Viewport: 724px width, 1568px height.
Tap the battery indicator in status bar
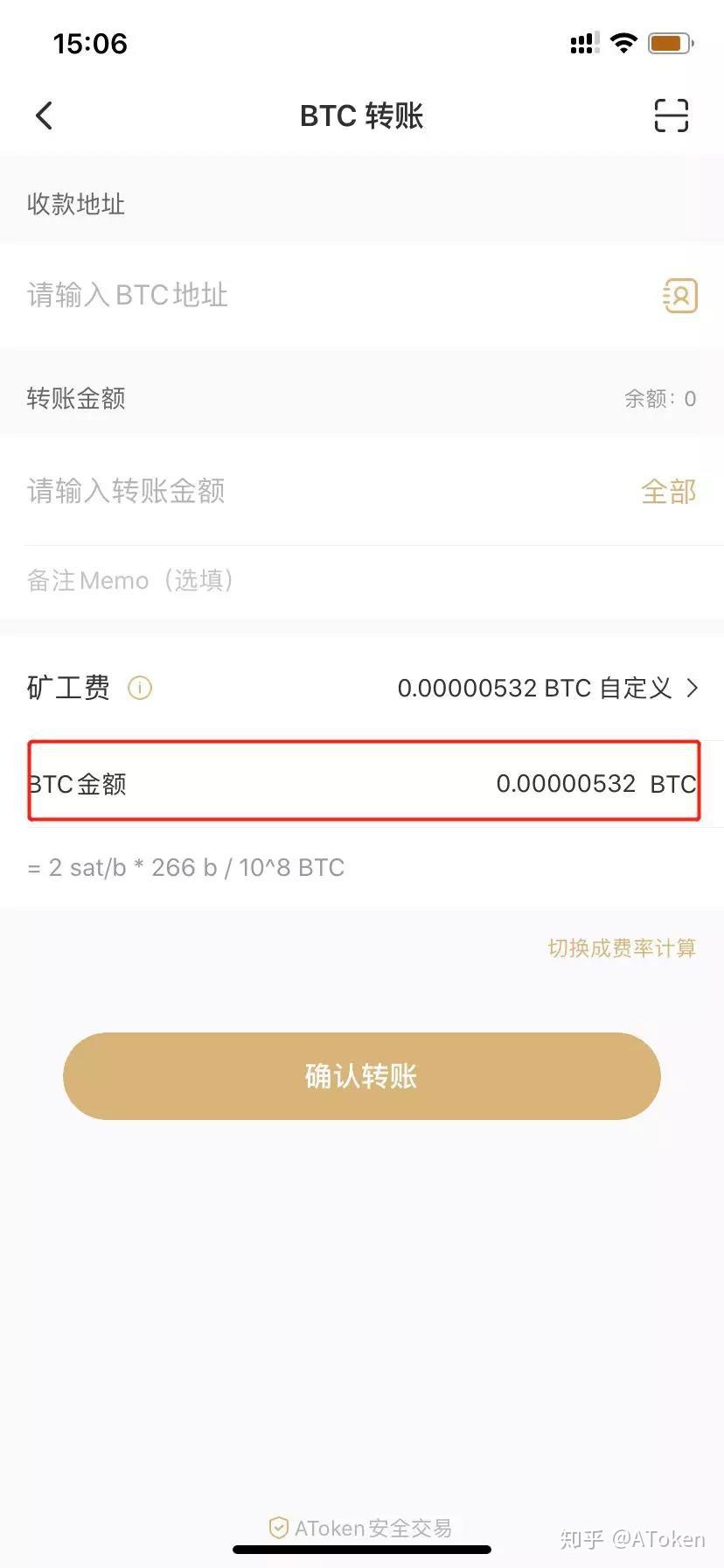(668, 41)
